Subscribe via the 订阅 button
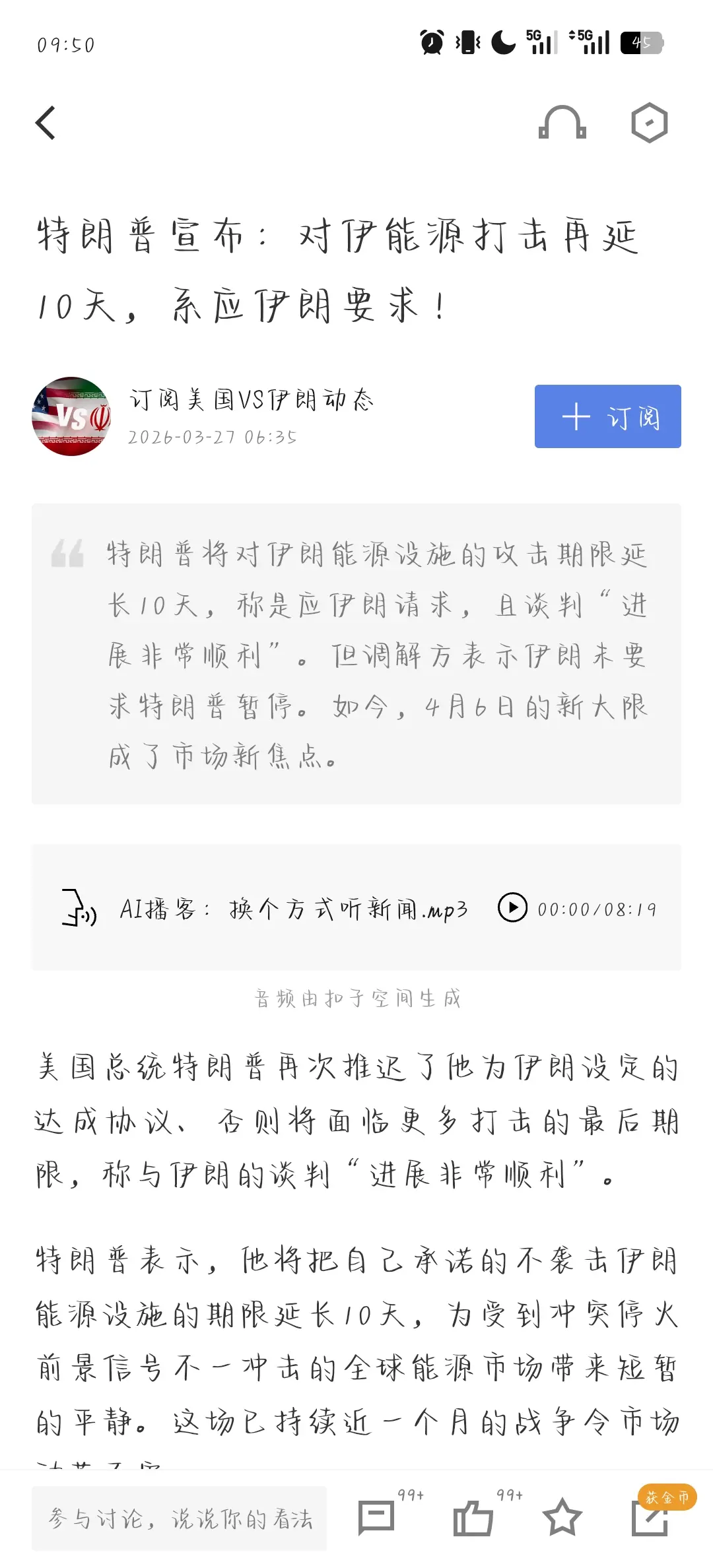 point(607,417)
